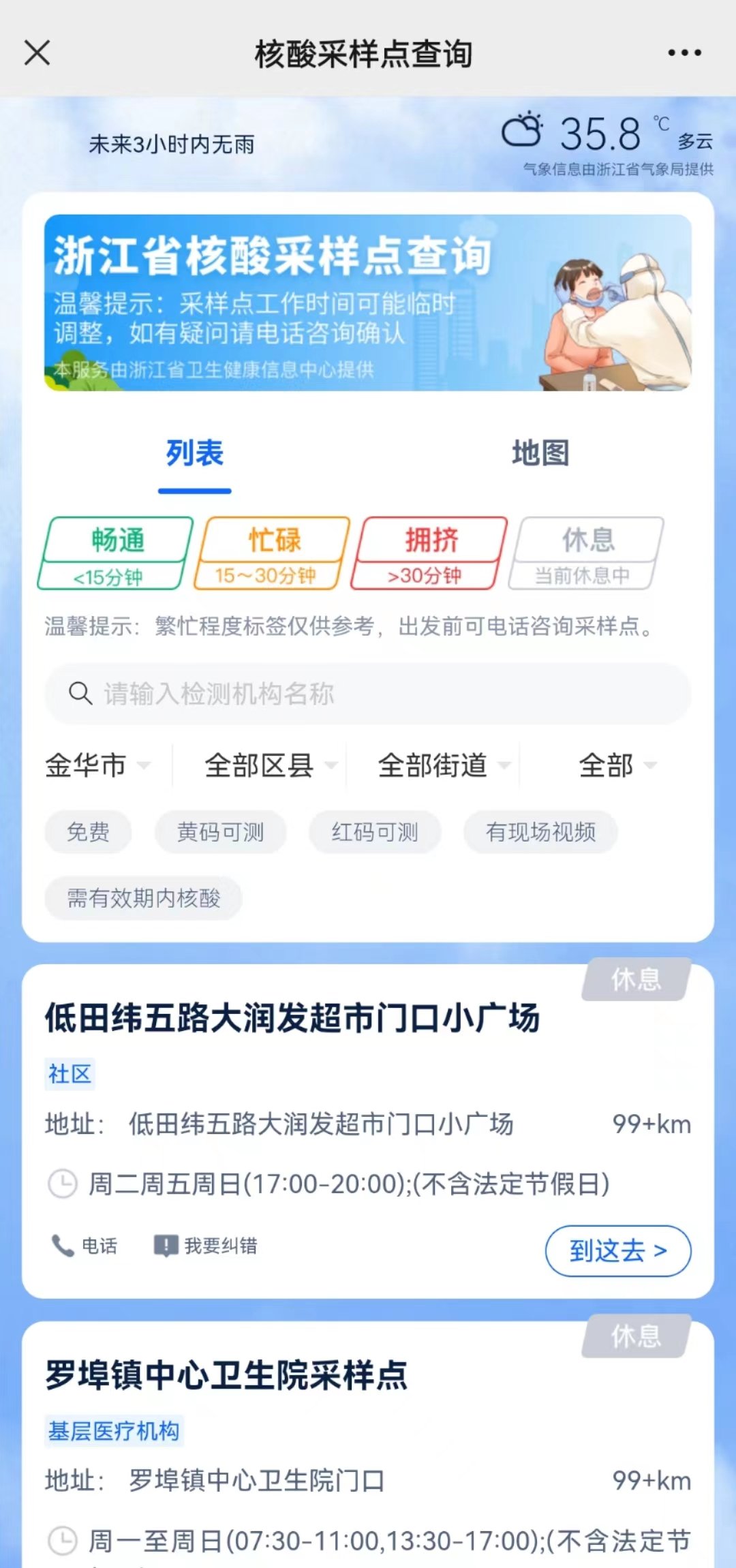Viewport: 736px width, 1568px height.
Task: Open the three-dot more options menu
Action: pyautogui.click(x=684, y=52)
